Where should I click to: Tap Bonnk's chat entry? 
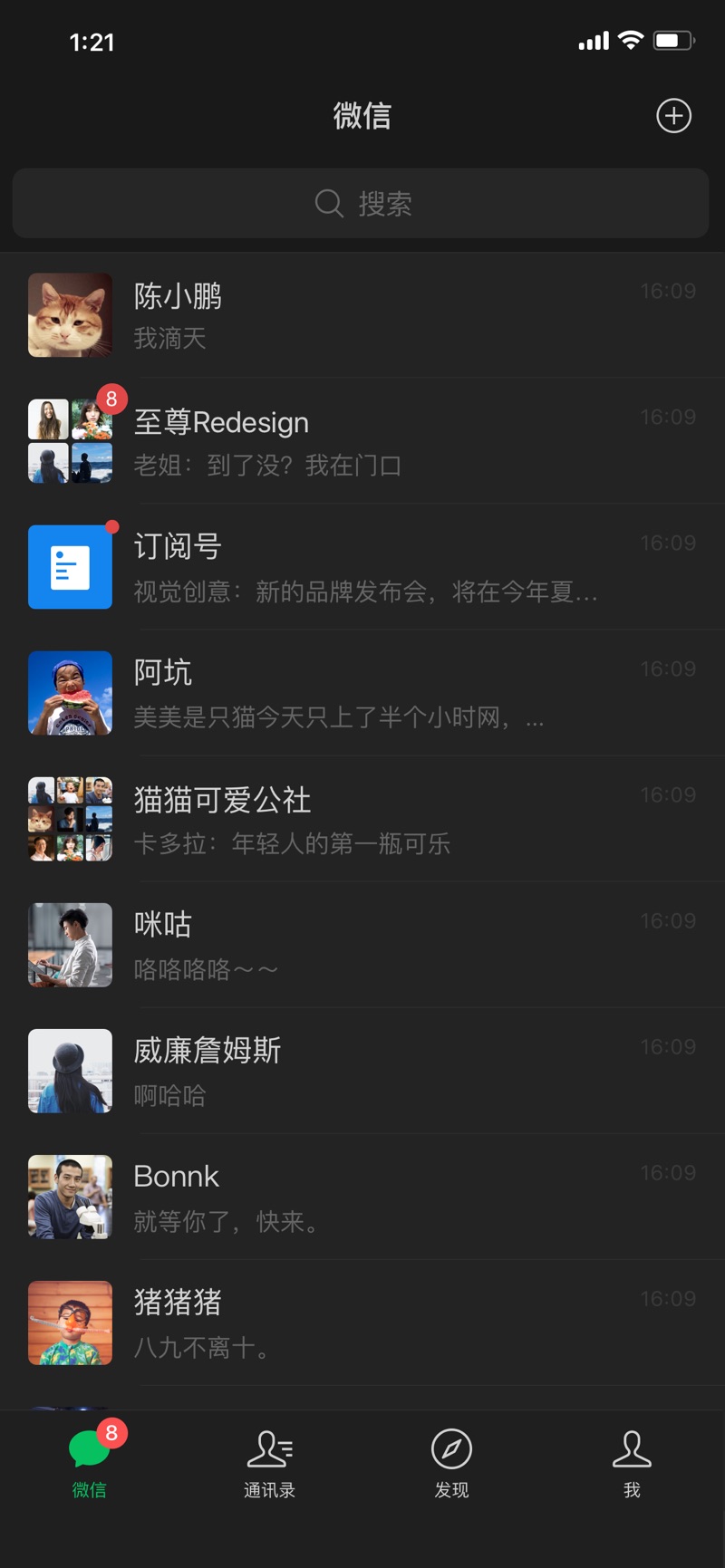[x=362, y=1198]
